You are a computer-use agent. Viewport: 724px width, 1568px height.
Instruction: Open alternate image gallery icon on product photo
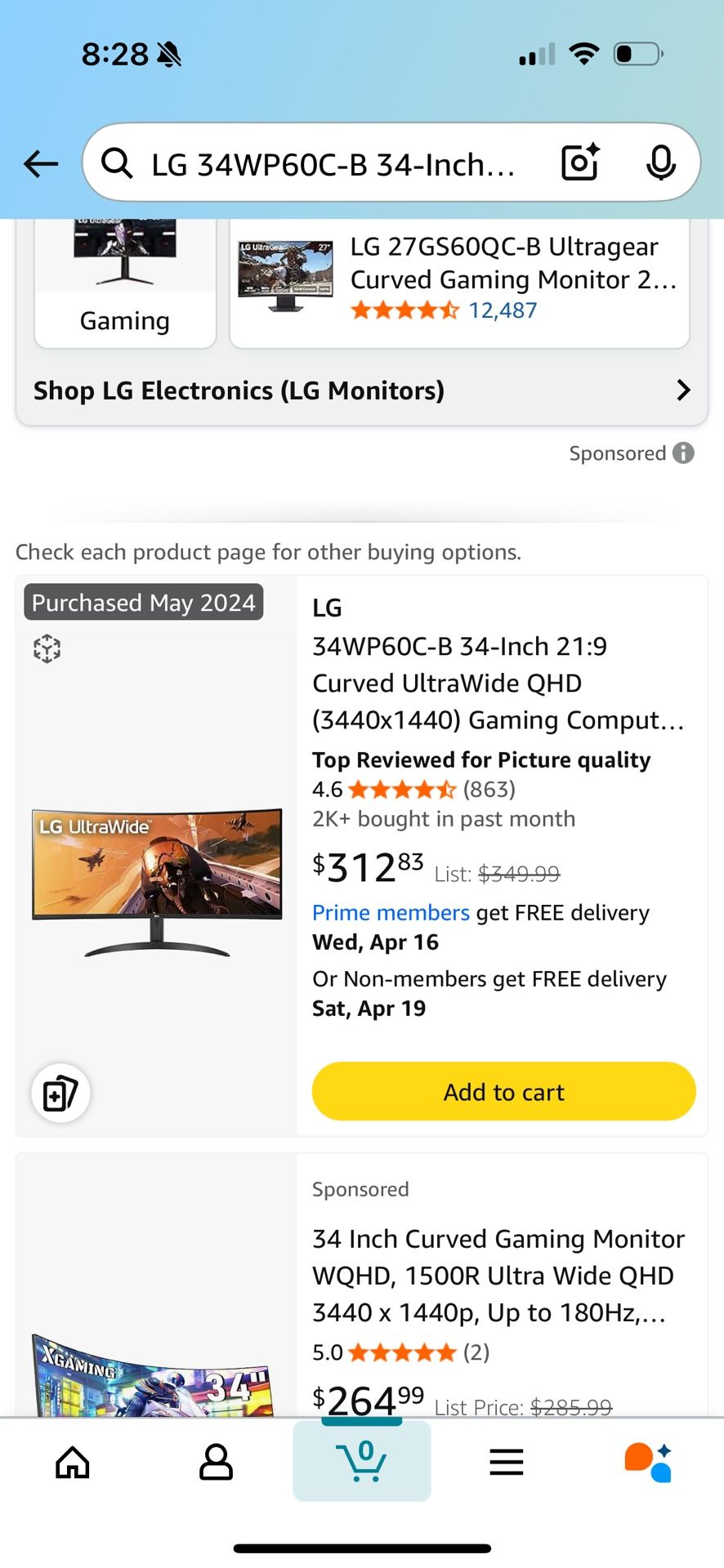click(x=60, y=1092)
